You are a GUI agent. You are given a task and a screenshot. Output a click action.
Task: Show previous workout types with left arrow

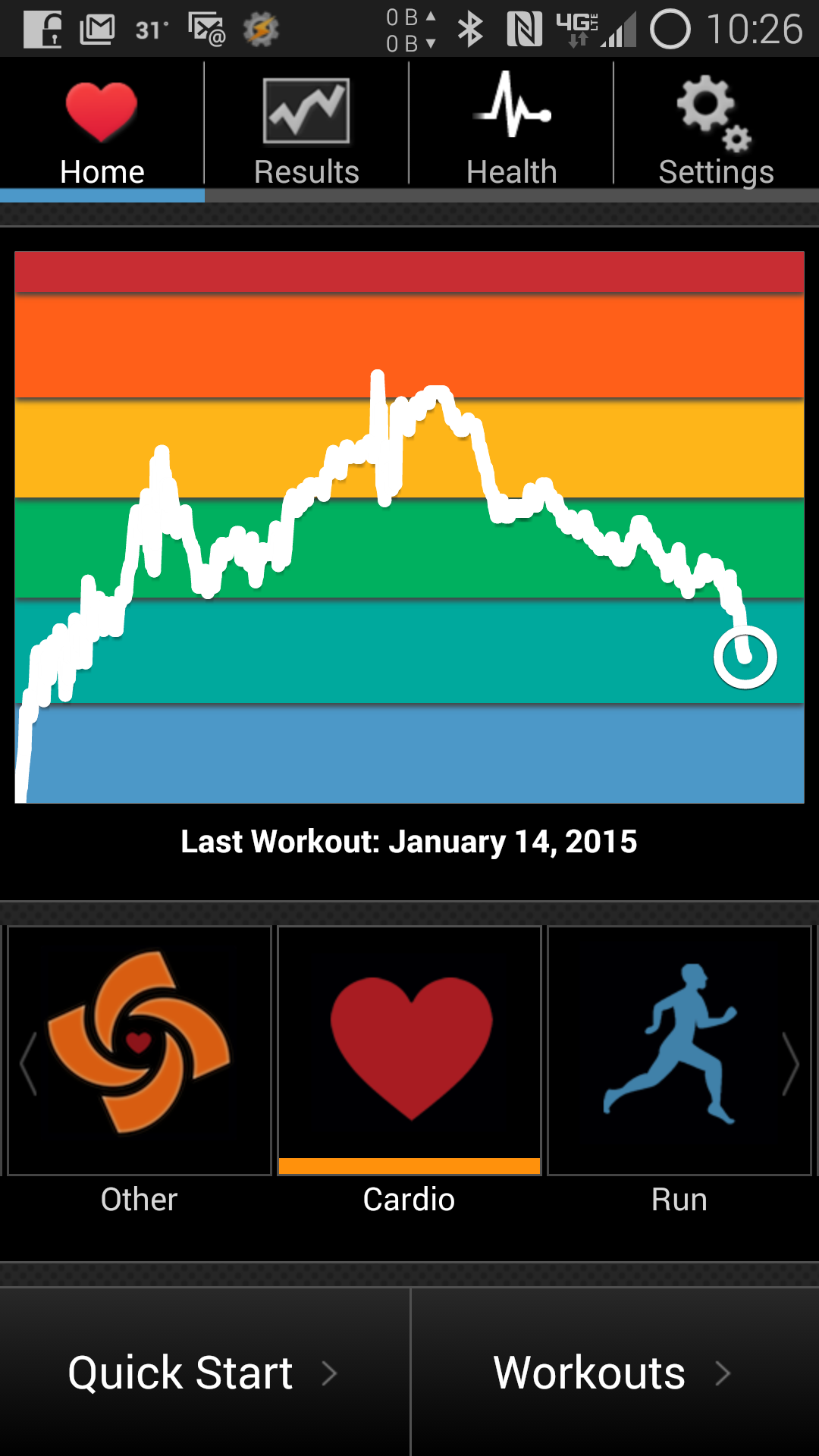tap(28, 1064)
